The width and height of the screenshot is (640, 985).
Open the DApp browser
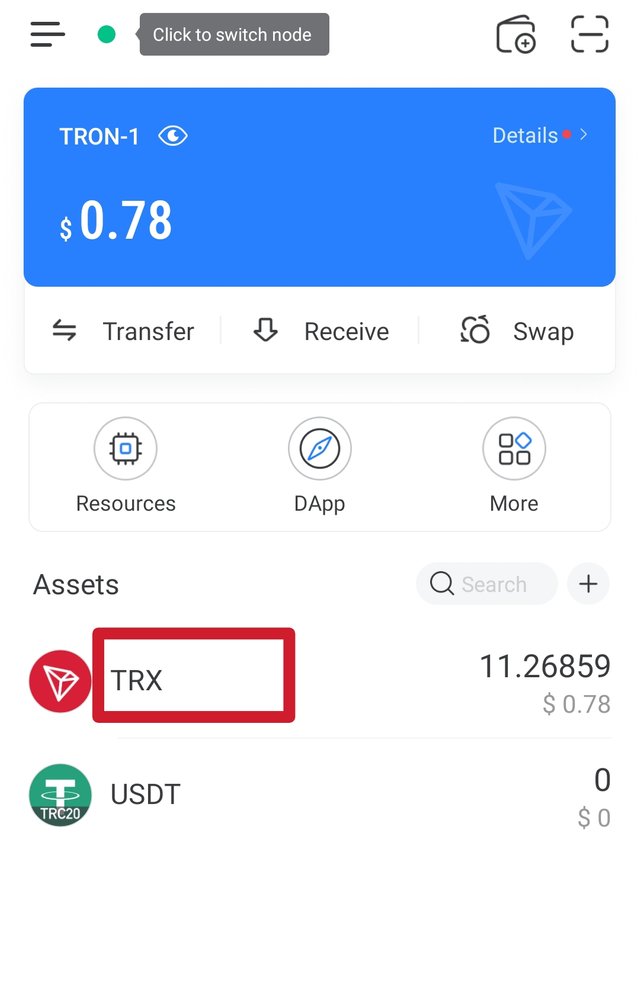pos(320,467)
